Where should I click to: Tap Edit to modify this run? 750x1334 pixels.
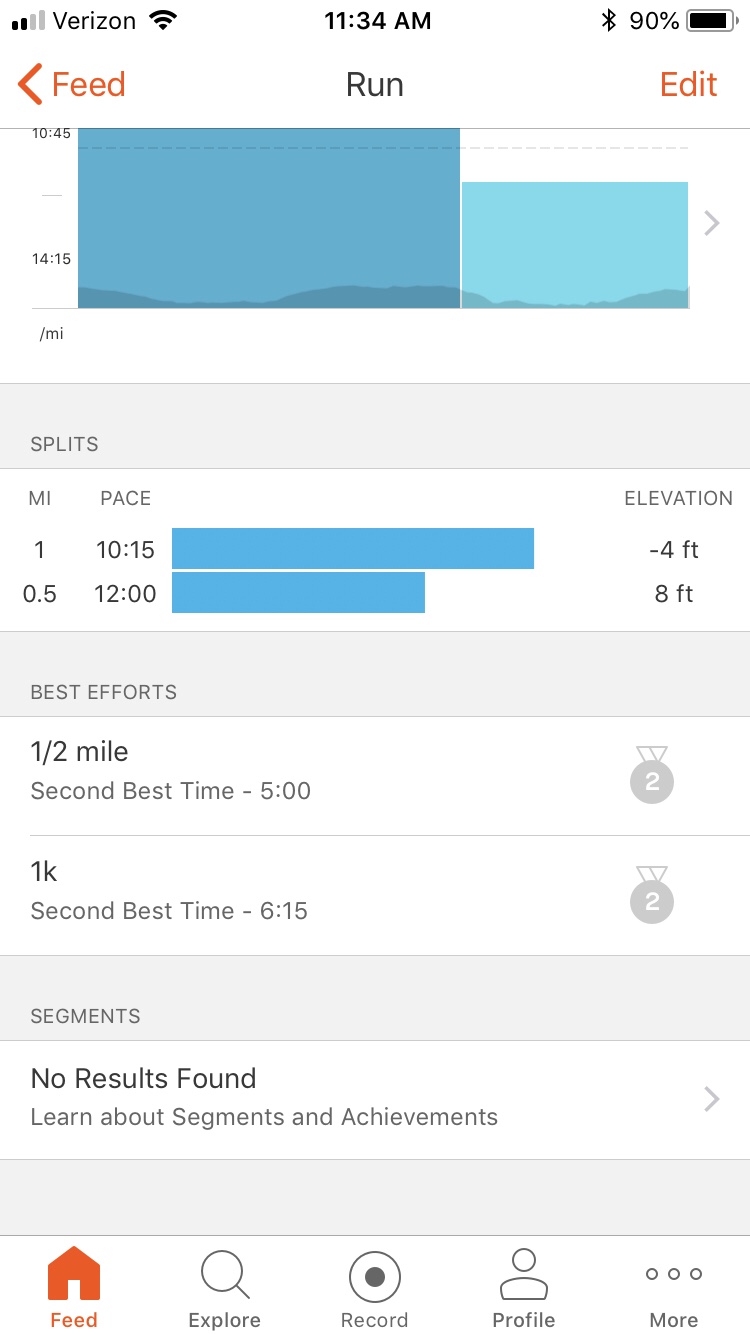click(x=688, y=85)
